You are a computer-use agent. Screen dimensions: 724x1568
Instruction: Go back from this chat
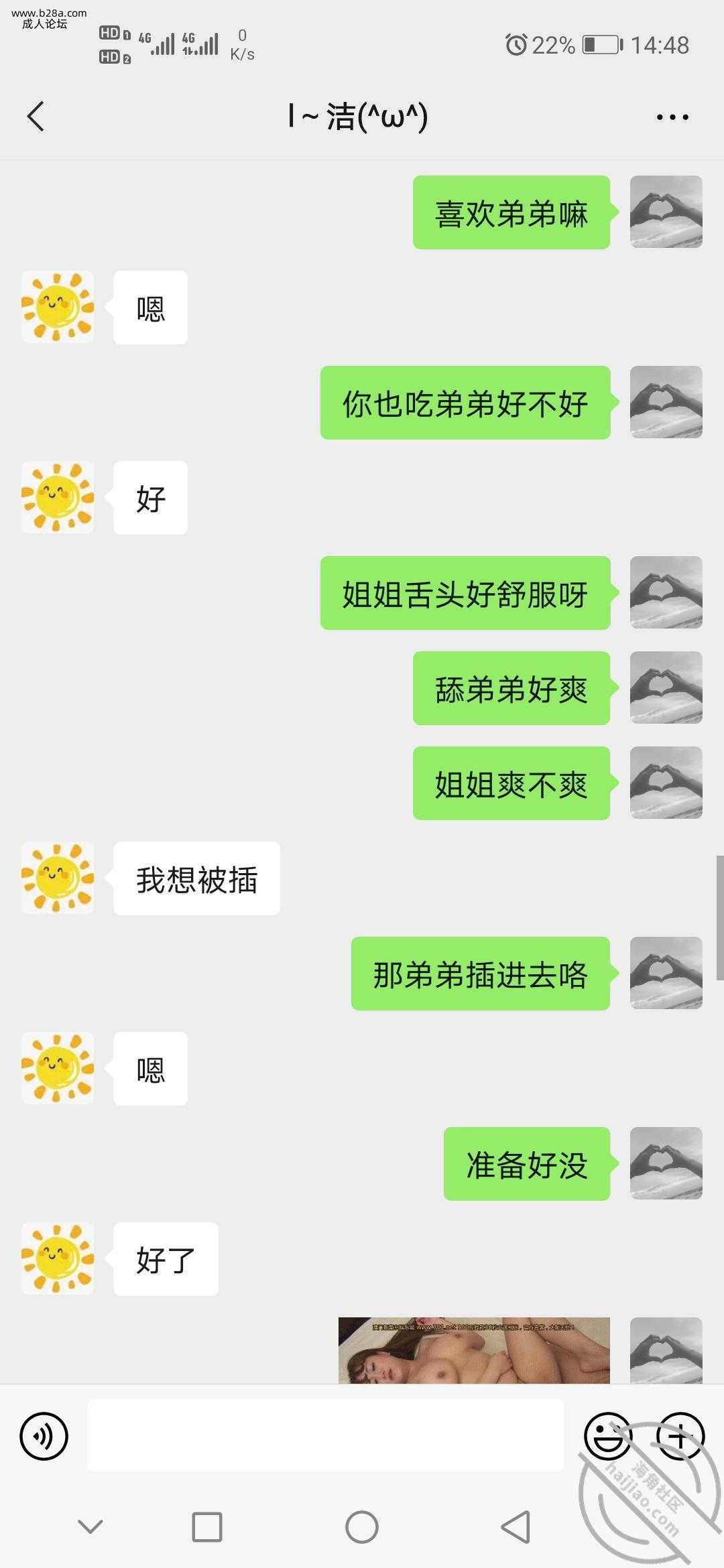(x=36, y=117)
